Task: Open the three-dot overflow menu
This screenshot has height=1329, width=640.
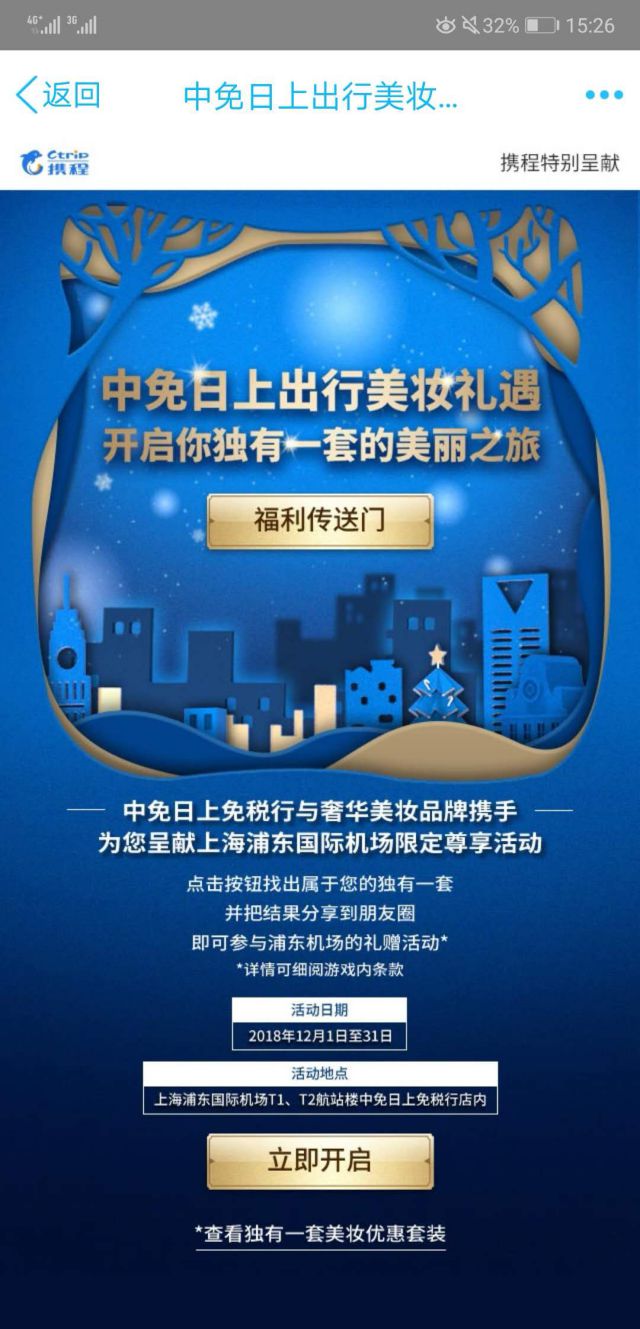Action: click(603, 95)
